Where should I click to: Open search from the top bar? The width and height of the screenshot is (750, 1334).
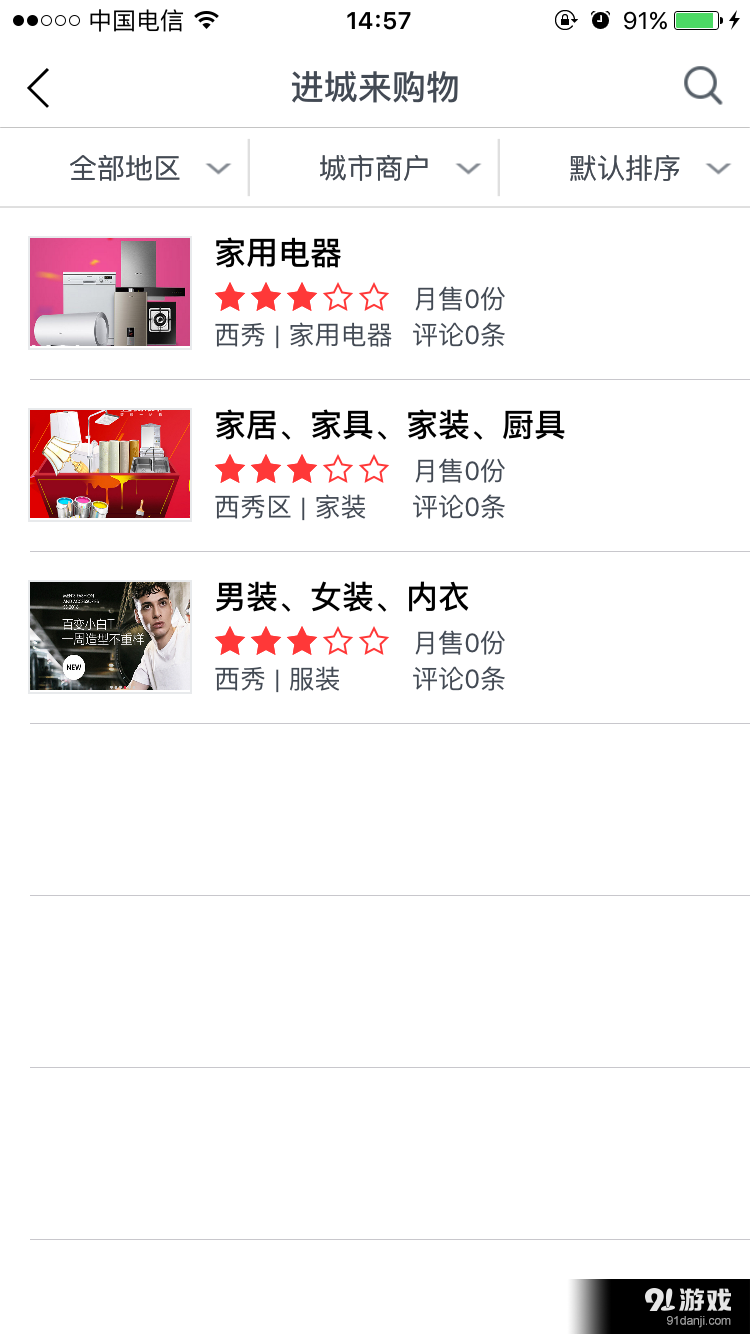(703, 87)
